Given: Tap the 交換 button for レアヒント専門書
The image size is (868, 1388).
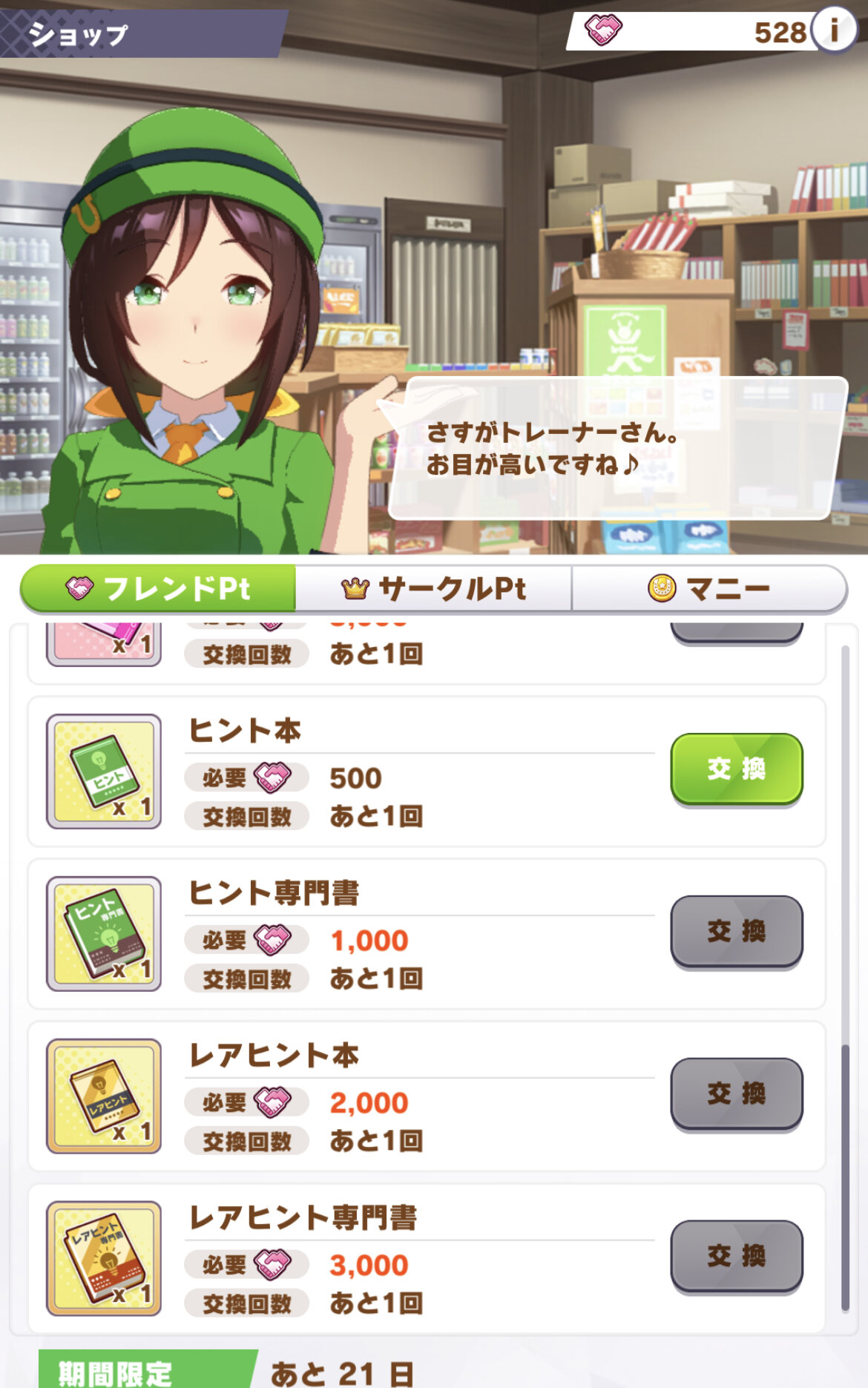Looking at the screenshot, I should [x=736, y=1256].
